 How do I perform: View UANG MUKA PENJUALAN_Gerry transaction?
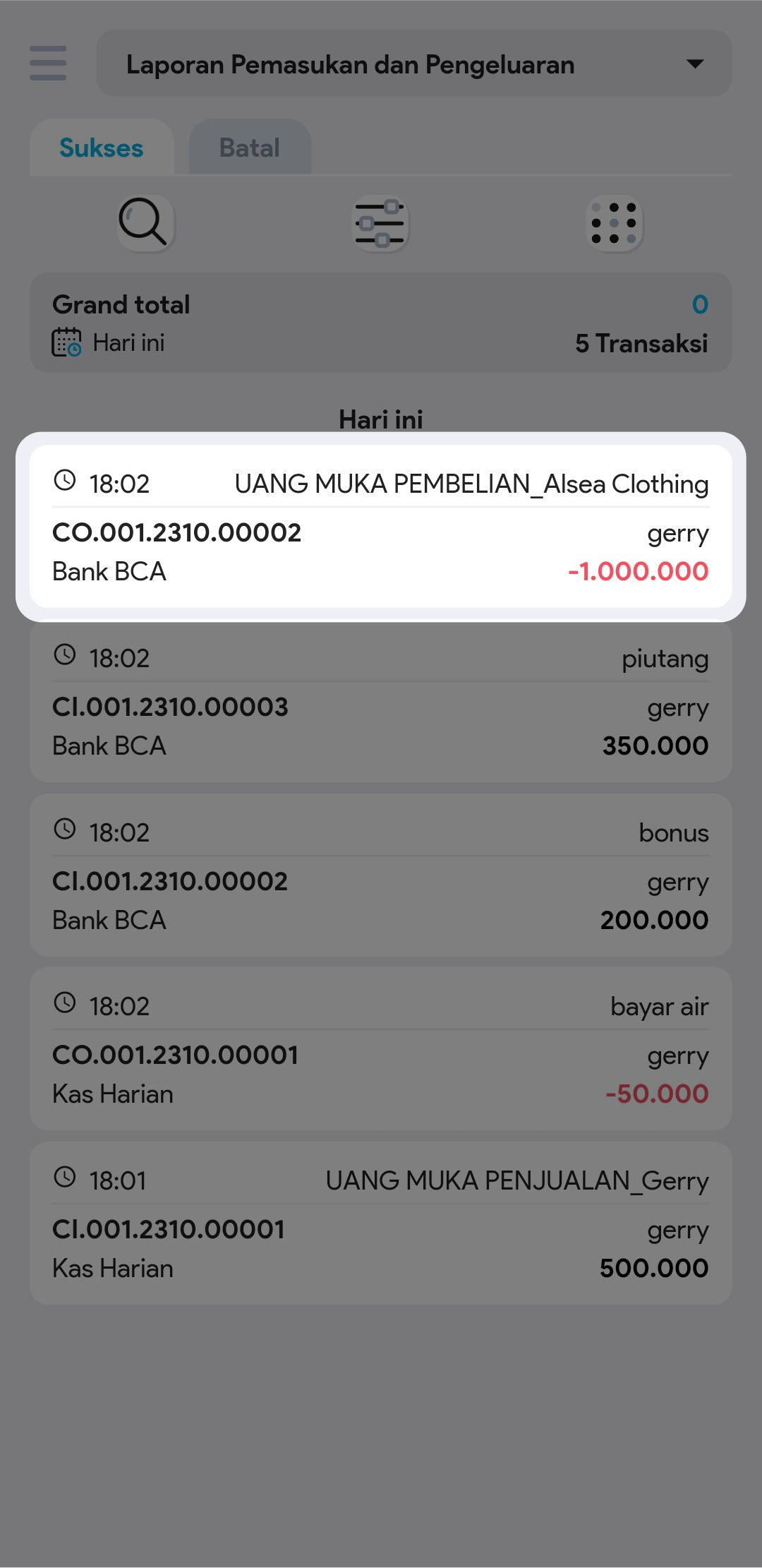pos(381,1223)
